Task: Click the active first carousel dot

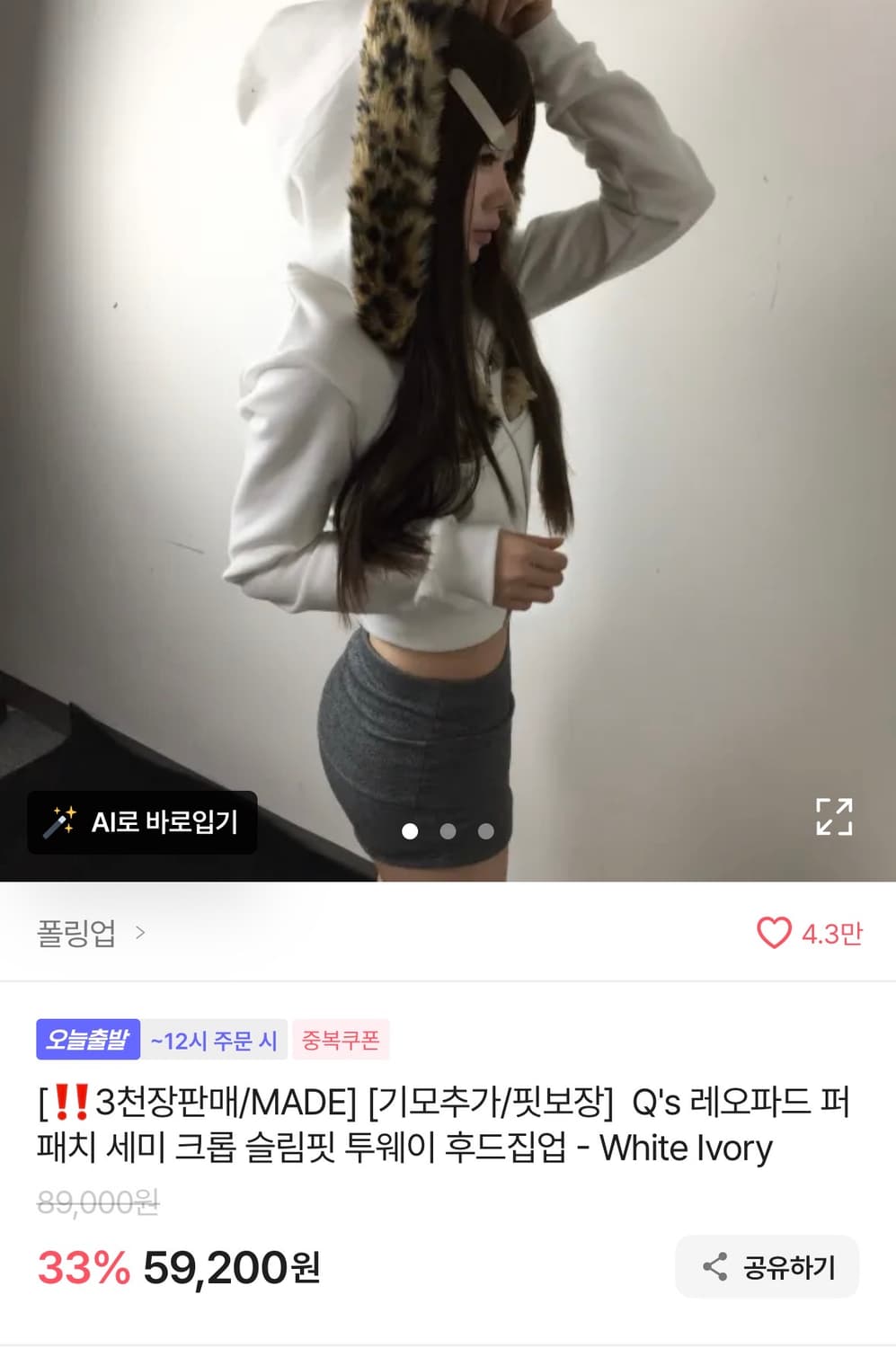Action: 410,831
